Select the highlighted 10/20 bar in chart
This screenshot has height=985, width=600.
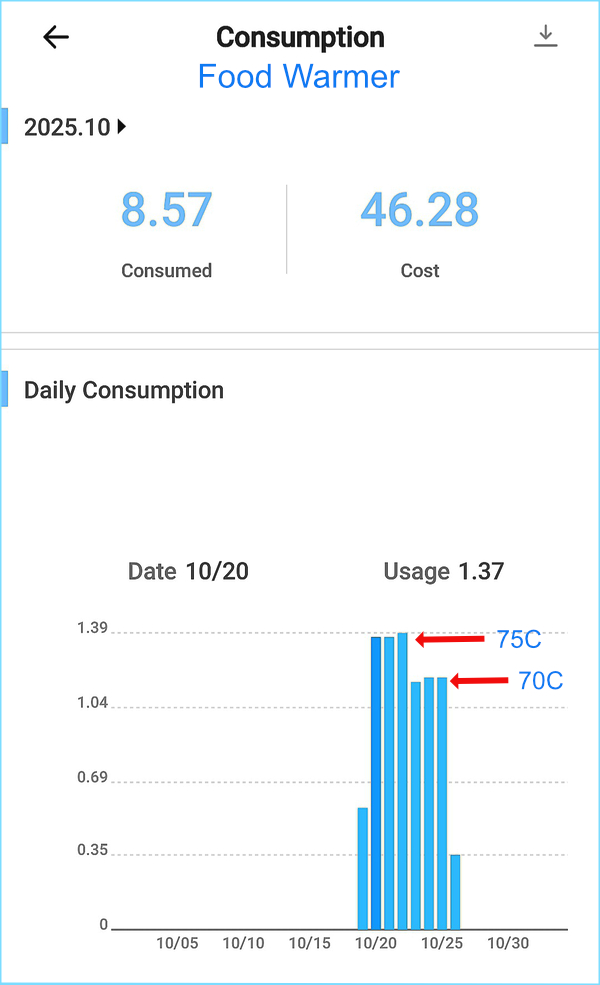pos(376,782)
